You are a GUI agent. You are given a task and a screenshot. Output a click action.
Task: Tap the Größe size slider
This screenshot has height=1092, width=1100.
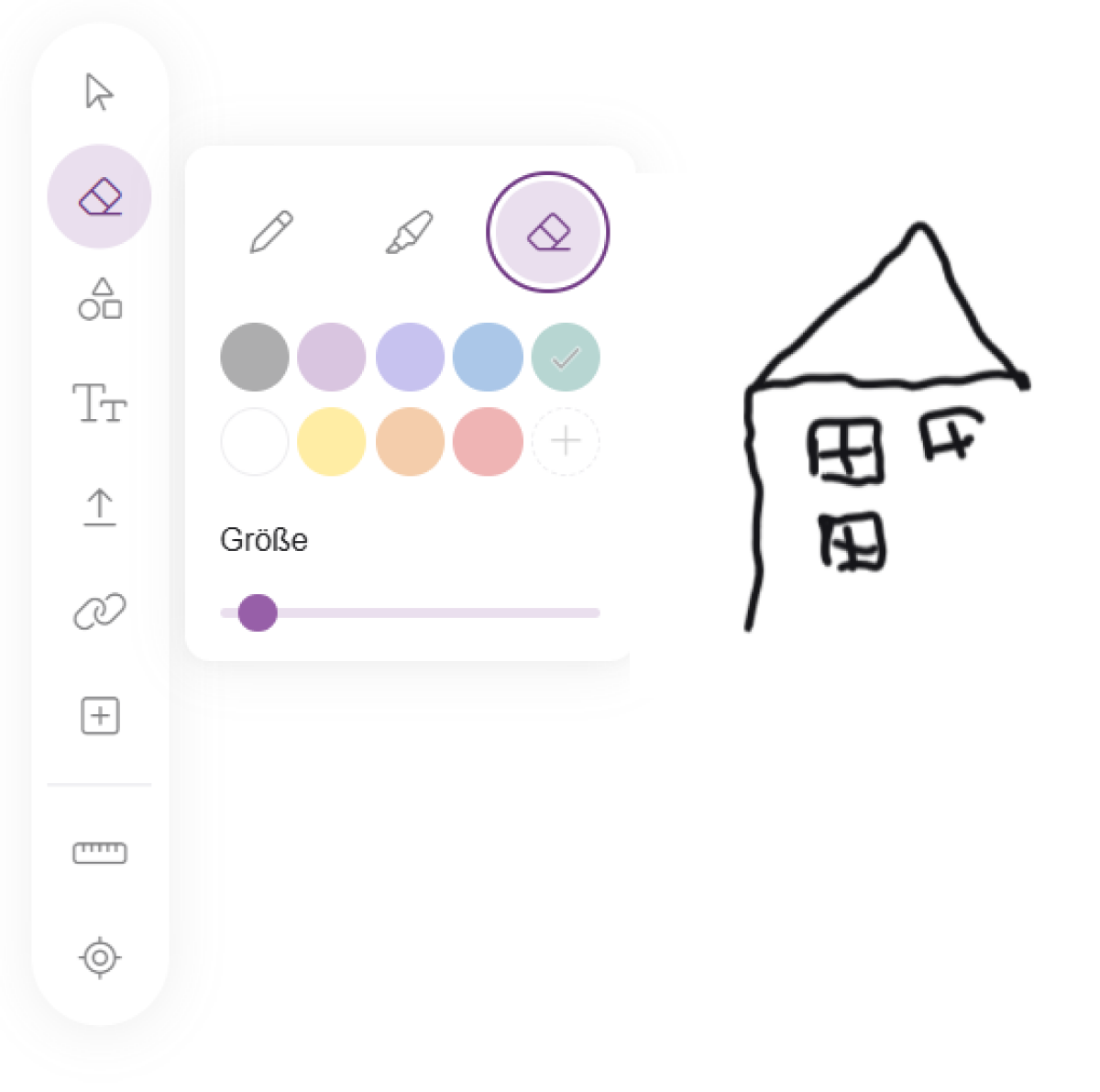410,612
